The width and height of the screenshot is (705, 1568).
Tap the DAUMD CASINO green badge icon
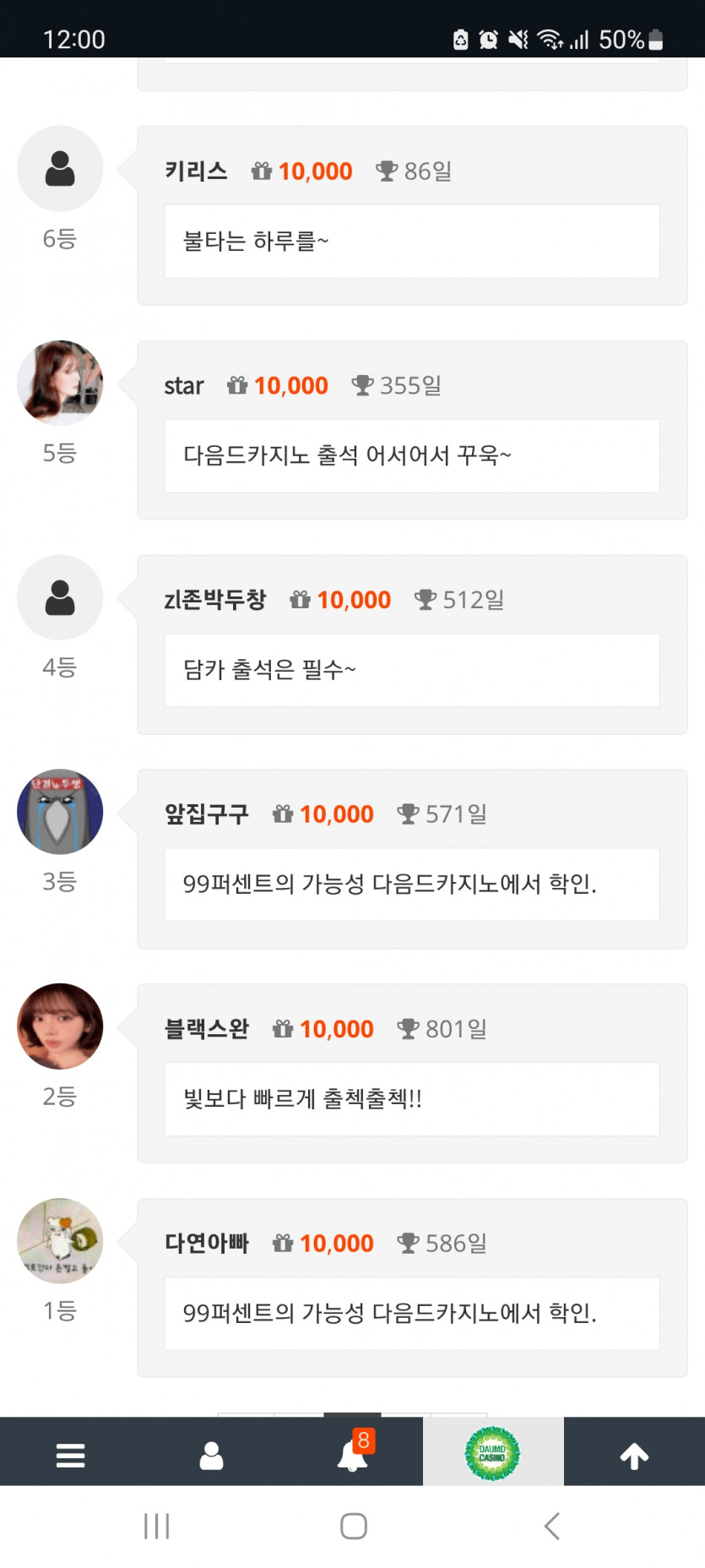coord(494,1450)
